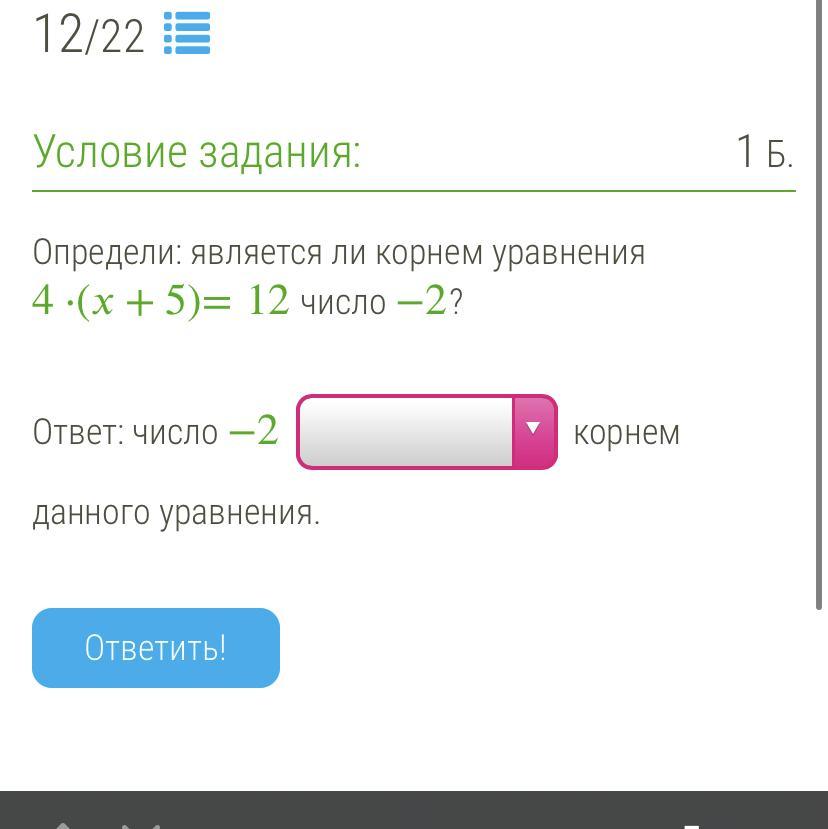828x829 pixels.
Task: Open the task list icon next to 12/22
Action: 187,33
